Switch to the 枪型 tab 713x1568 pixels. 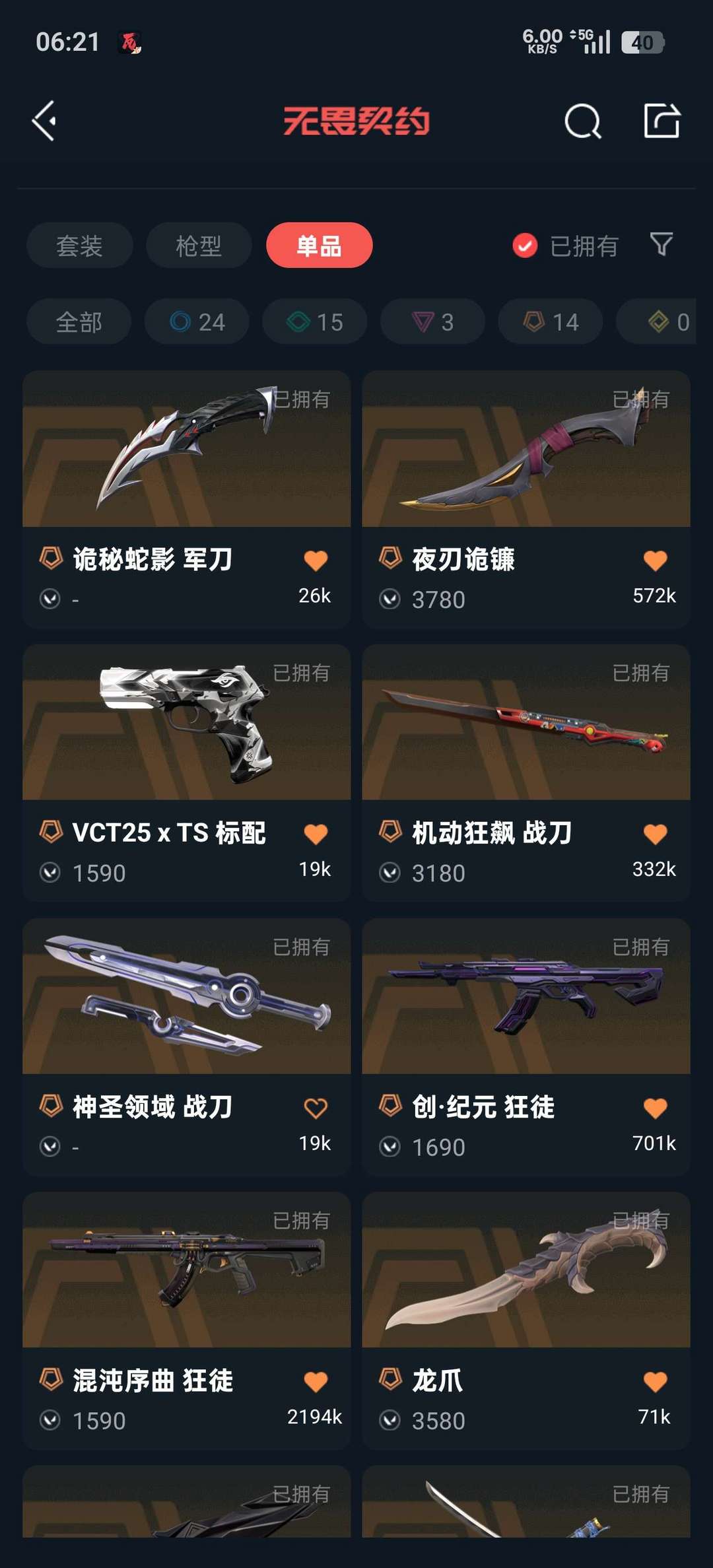tap(199, 245)
